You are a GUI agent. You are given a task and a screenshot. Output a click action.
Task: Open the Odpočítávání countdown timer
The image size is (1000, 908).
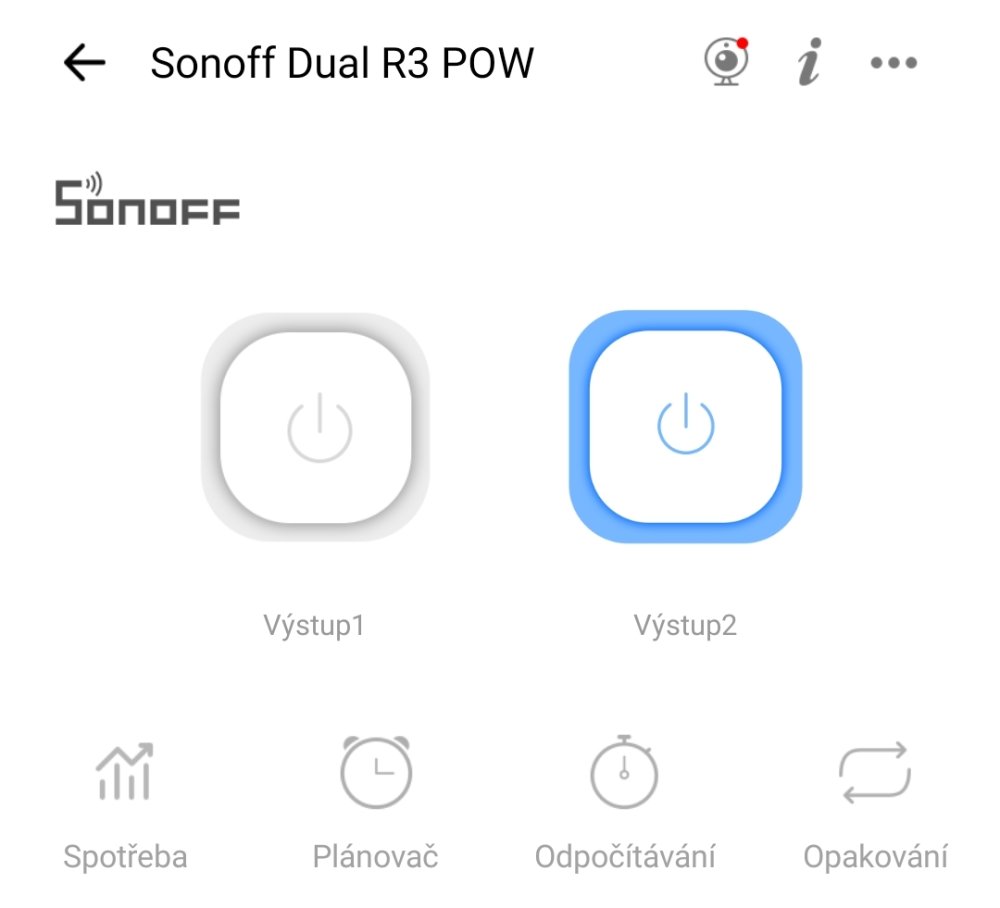point(624,798)
